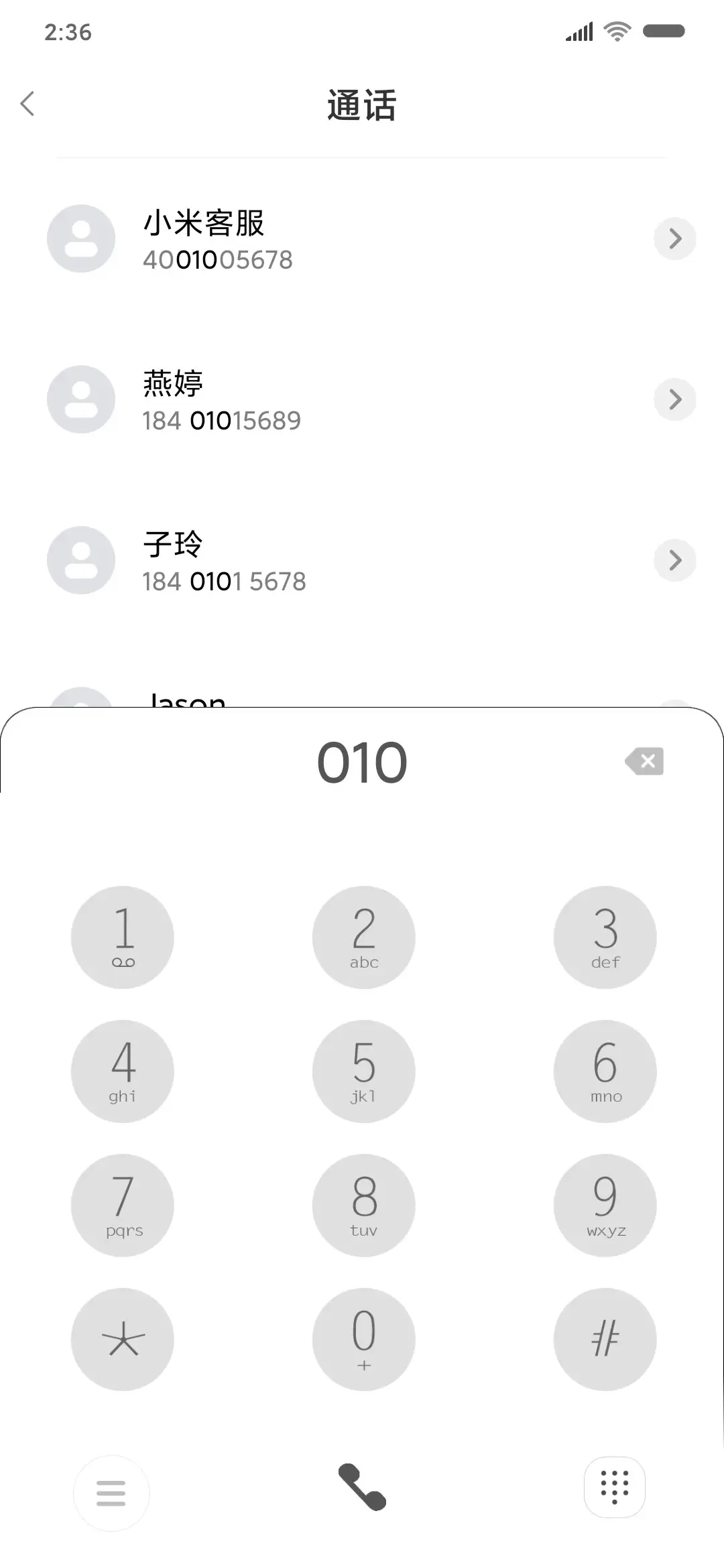Tap 小米客服's contact avatar
The width and height of the screenshot is (724, 1568).
pos(80,239)
